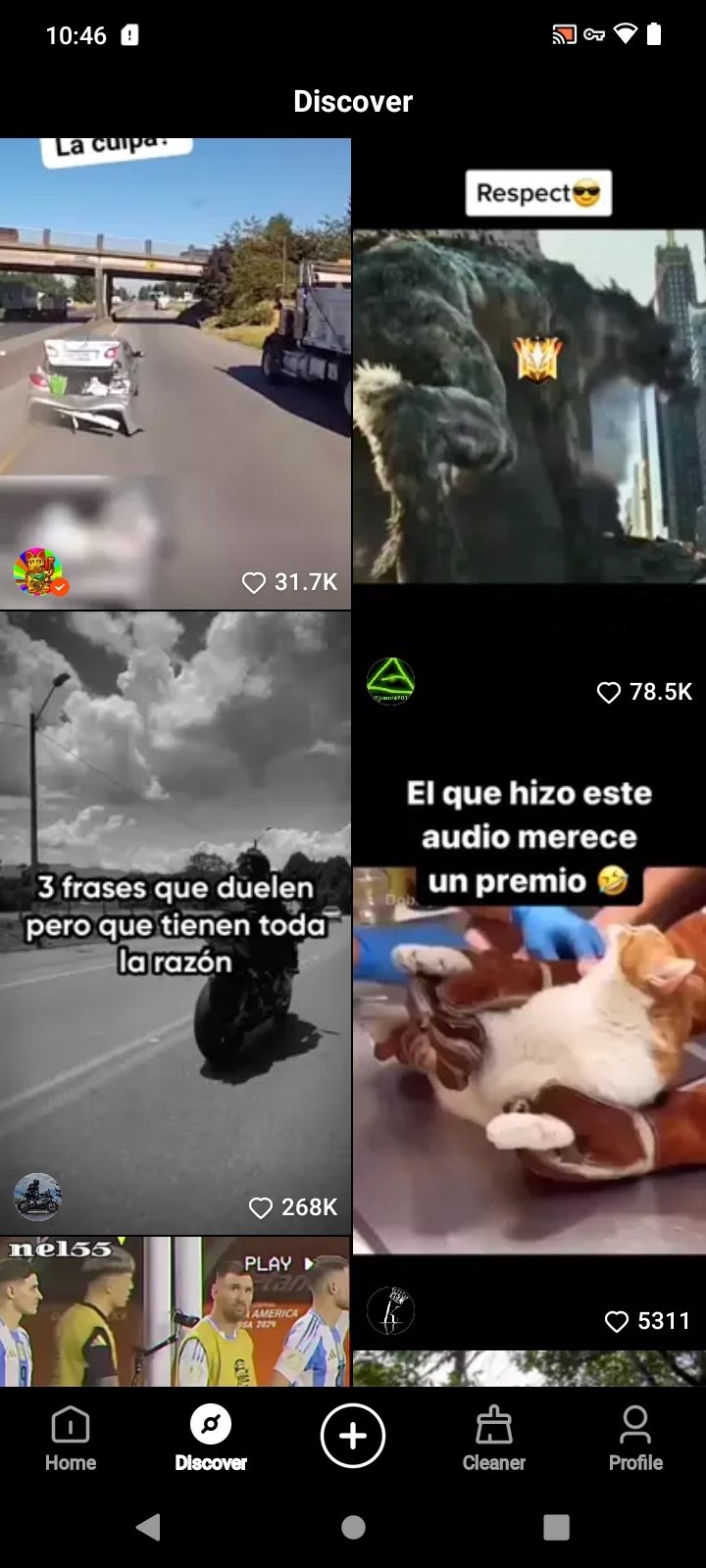Open the motorcycle video creator's avatar
The height and width of the screenshot is (1568, 706).
coord(37,1197)
